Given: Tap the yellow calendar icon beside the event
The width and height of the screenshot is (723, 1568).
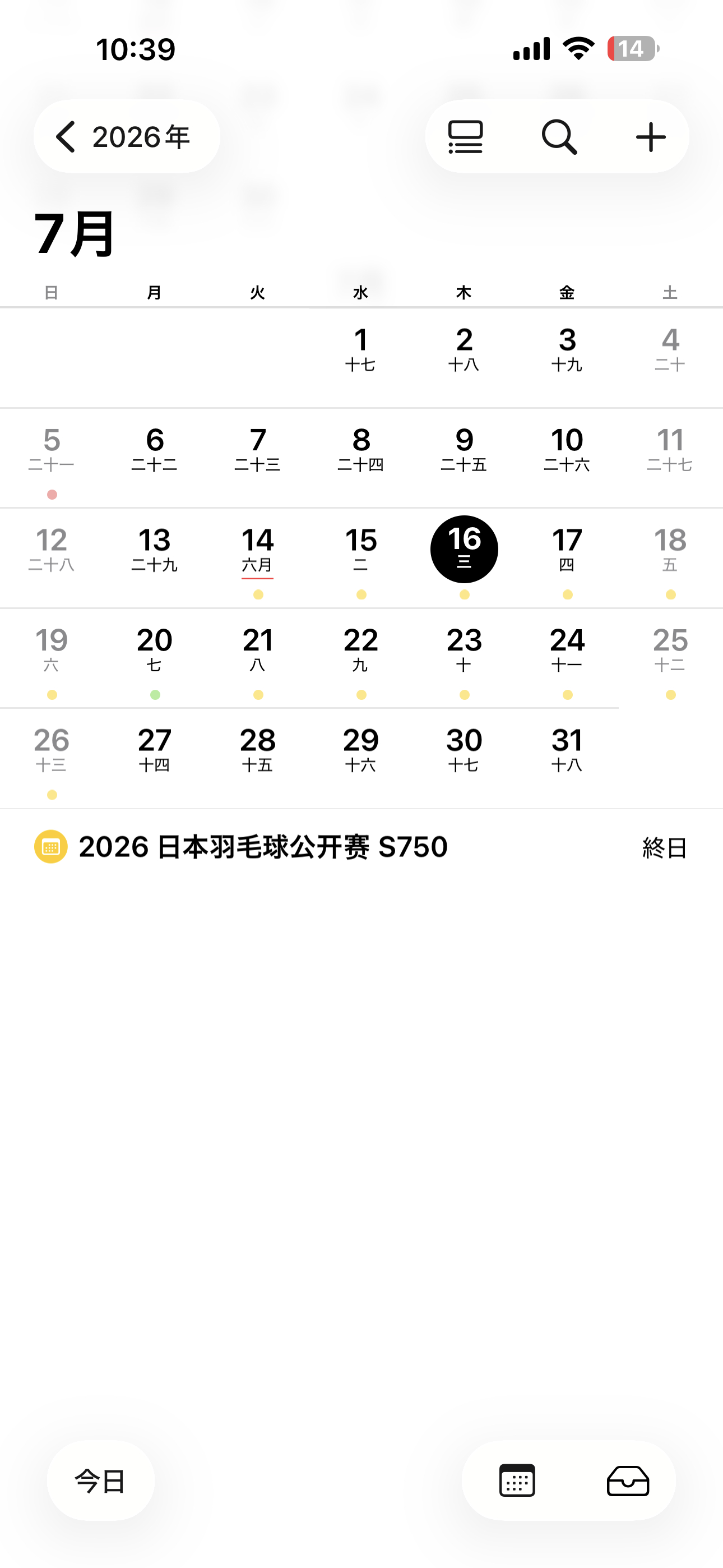Looking at the screenshot, I should pos(51,846).
